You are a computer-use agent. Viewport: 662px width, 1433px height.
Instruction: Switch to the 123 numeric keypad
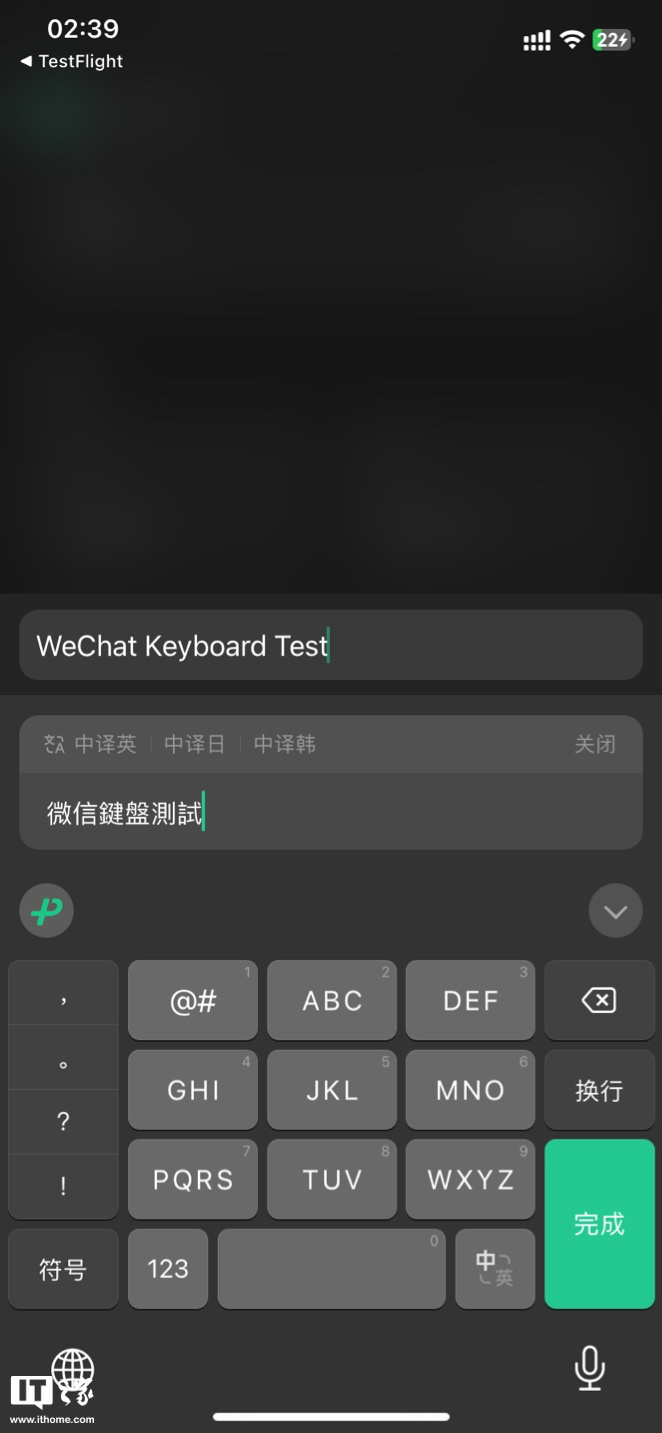point(168,1270)
